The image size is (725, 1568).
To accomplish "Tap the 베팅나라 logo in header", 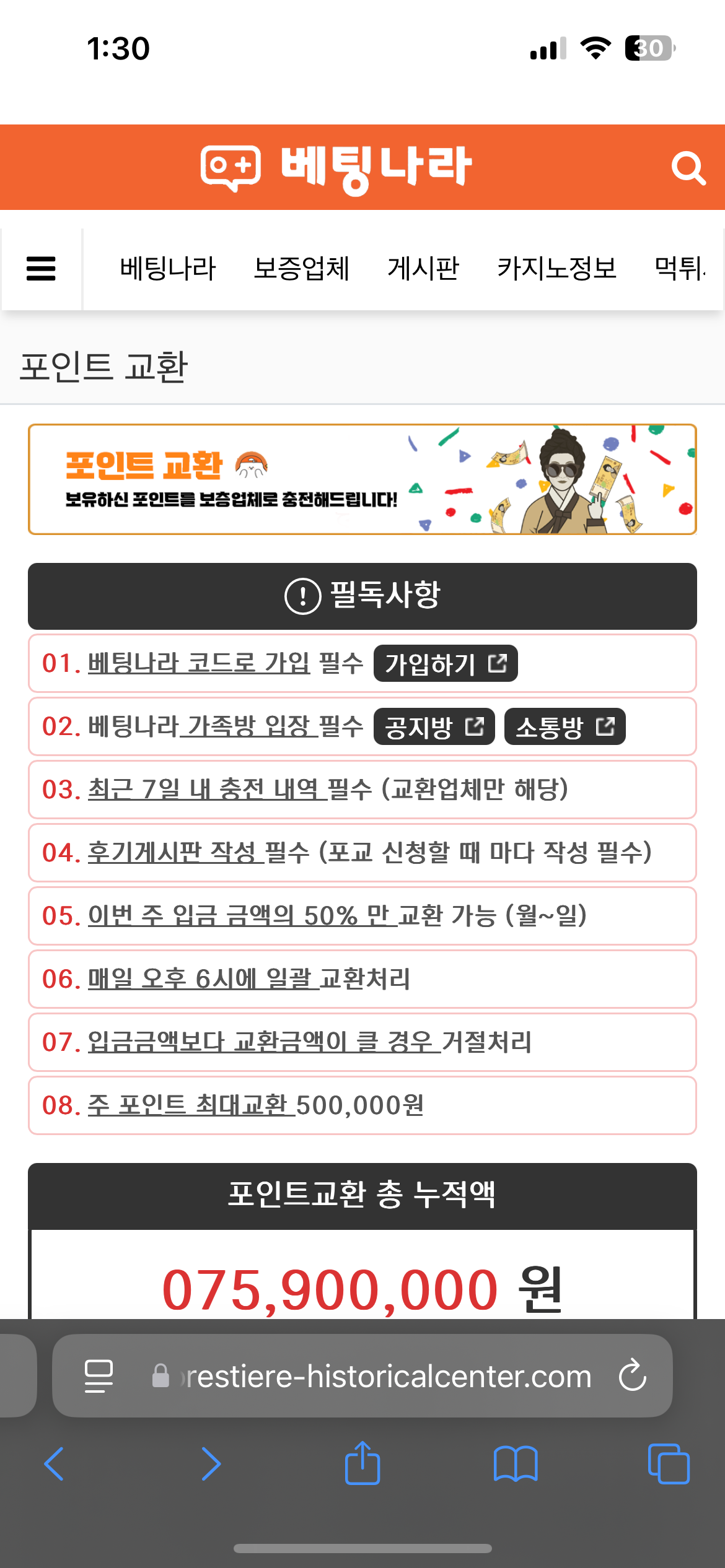I will pos(336,167).
